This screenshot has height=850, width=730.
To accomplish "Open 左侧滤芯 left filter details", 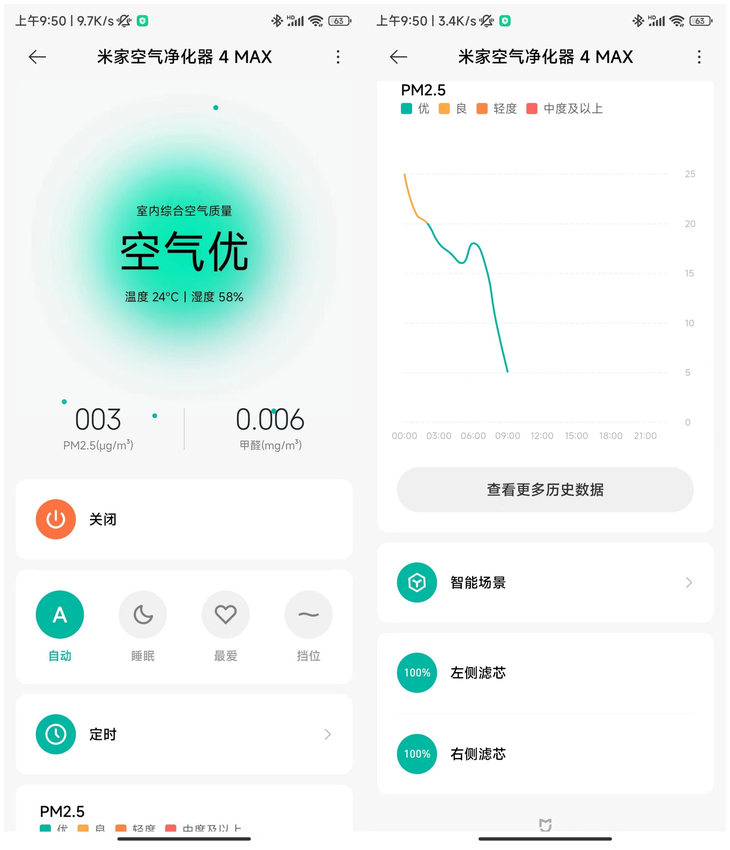I will point(545,673).
